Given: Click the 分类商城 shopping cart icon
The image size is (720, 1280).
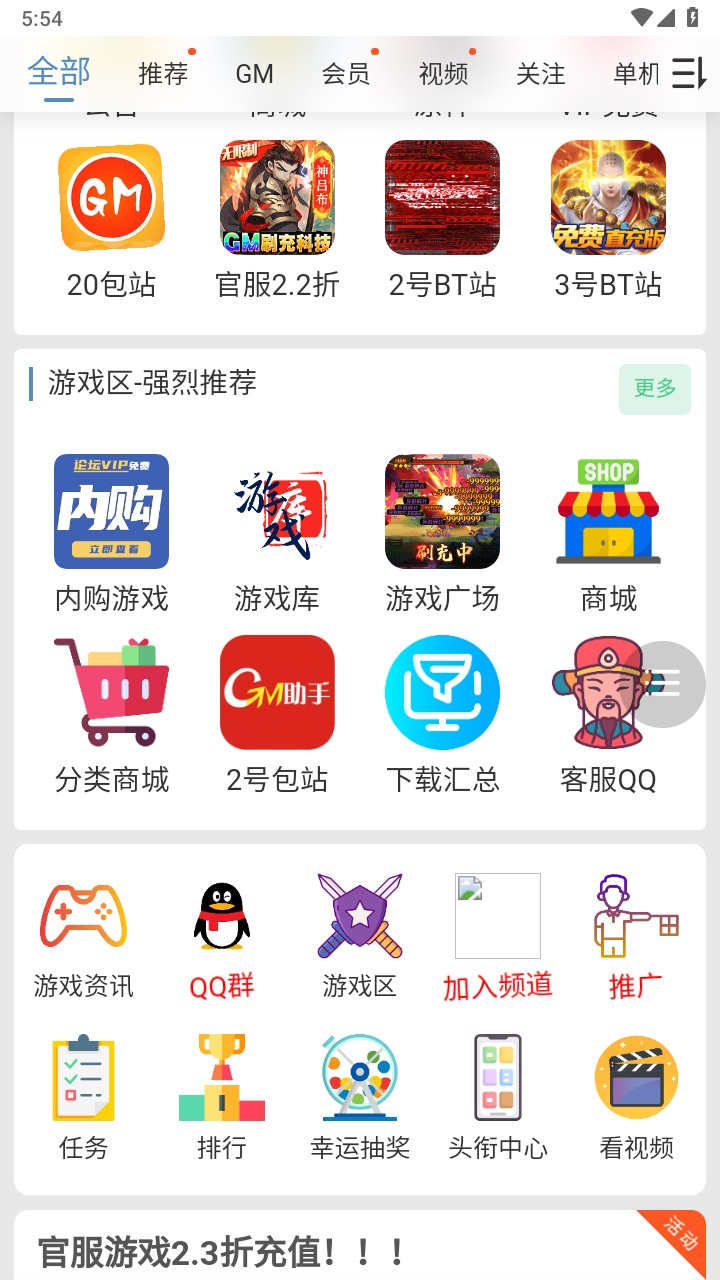Looking at the screenshot, I should click(x=111, y=692).
